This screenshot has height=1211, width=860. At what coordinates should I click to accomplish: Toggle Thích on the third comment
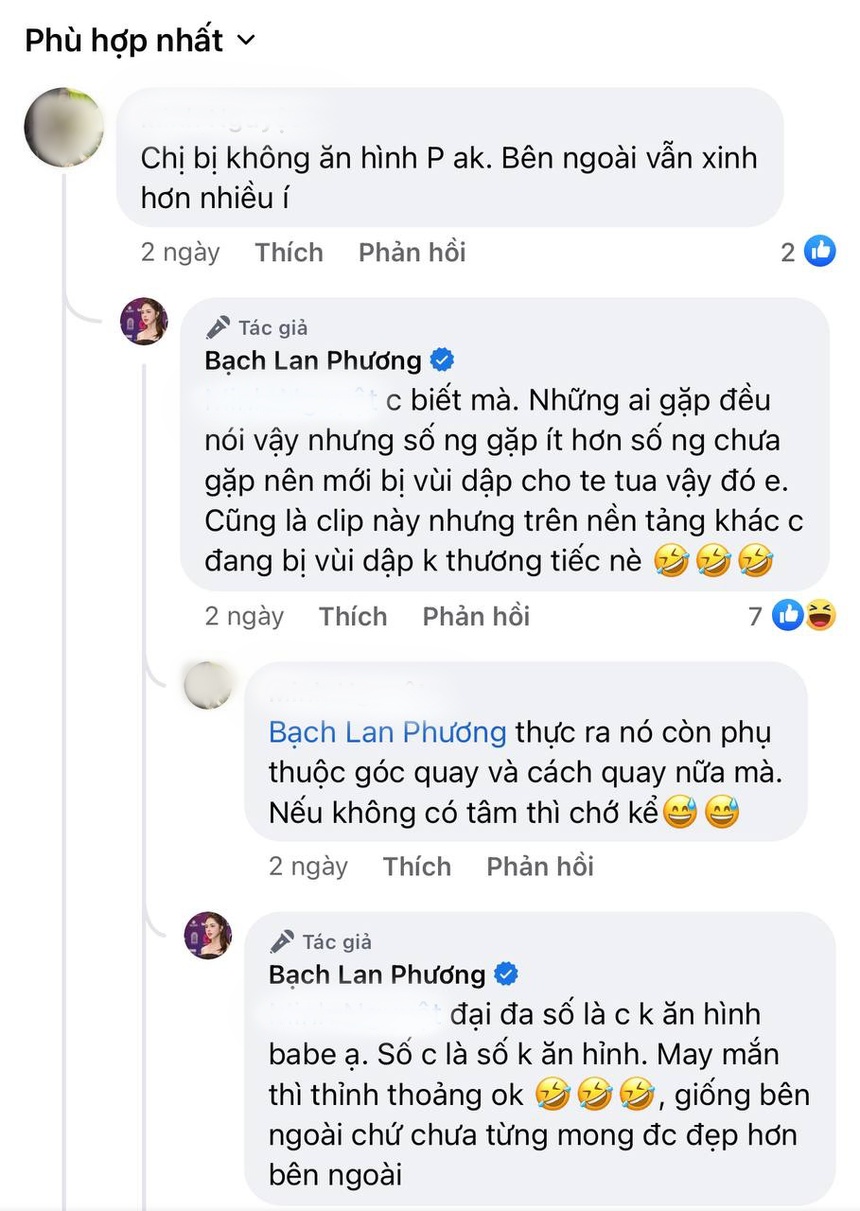pos(417,866)
